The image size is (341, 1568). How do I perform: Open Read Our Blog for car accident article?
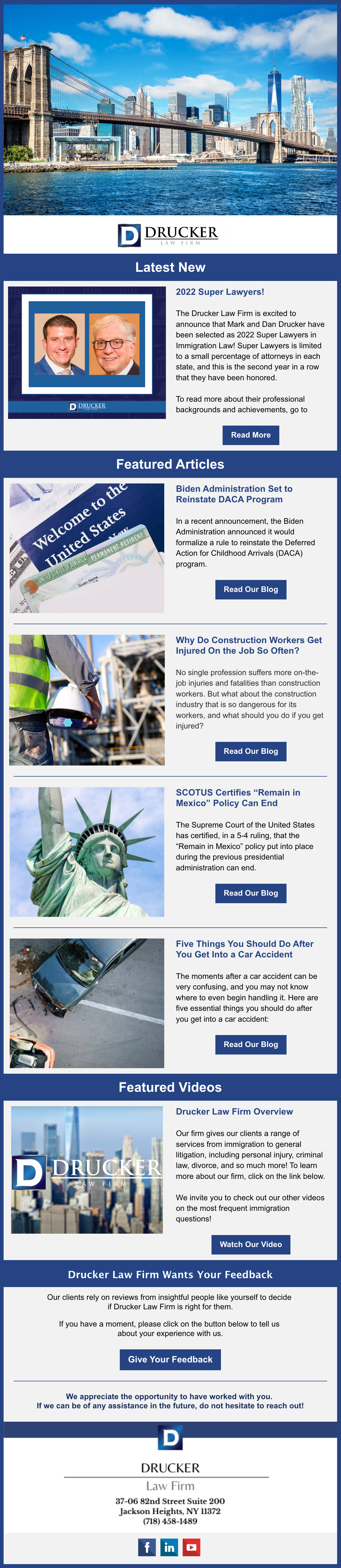click(x=250, y=1044)
